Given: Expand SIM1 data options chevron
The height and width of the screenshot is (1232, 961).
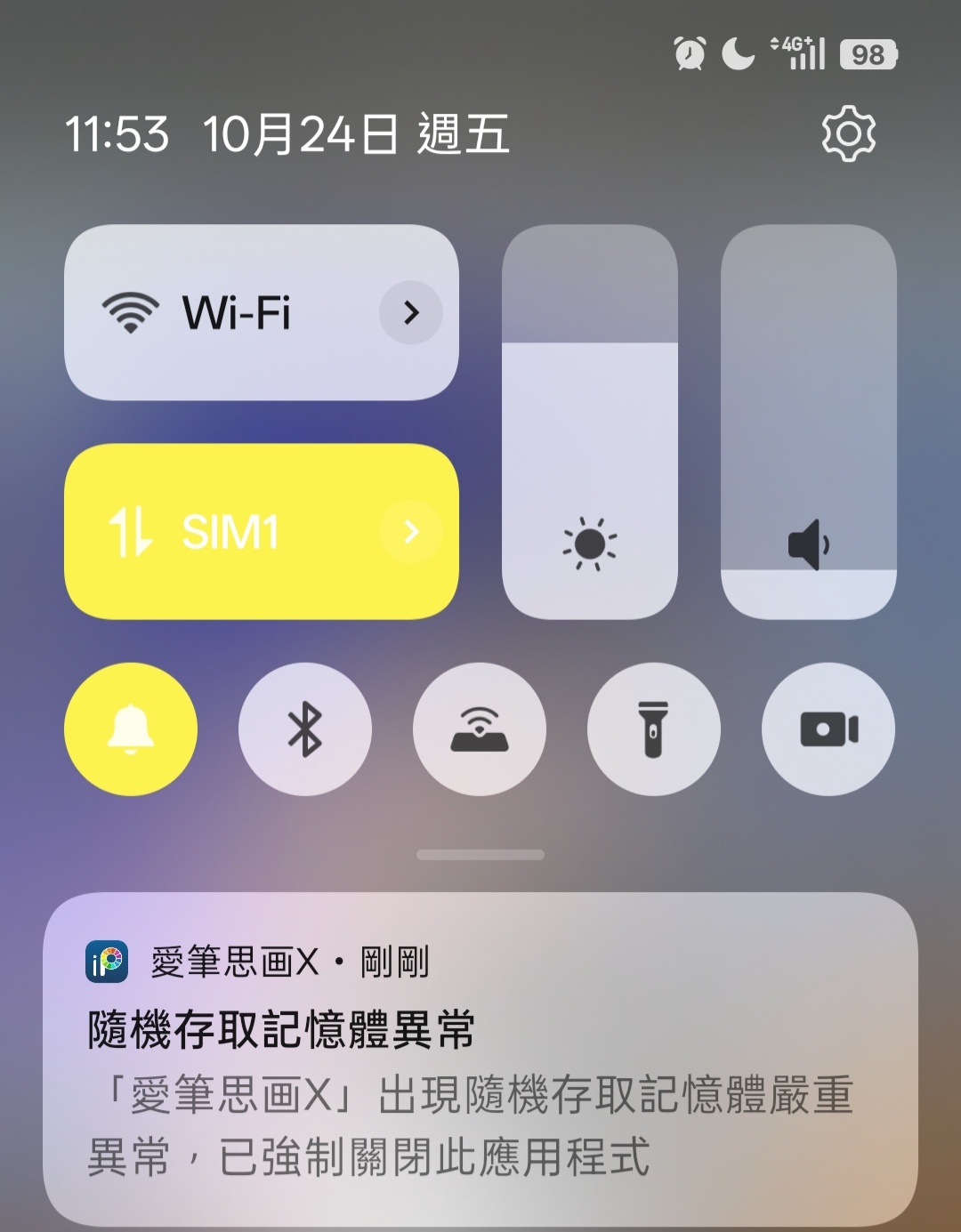Looking at the screenshot, I should pos(410,532).
